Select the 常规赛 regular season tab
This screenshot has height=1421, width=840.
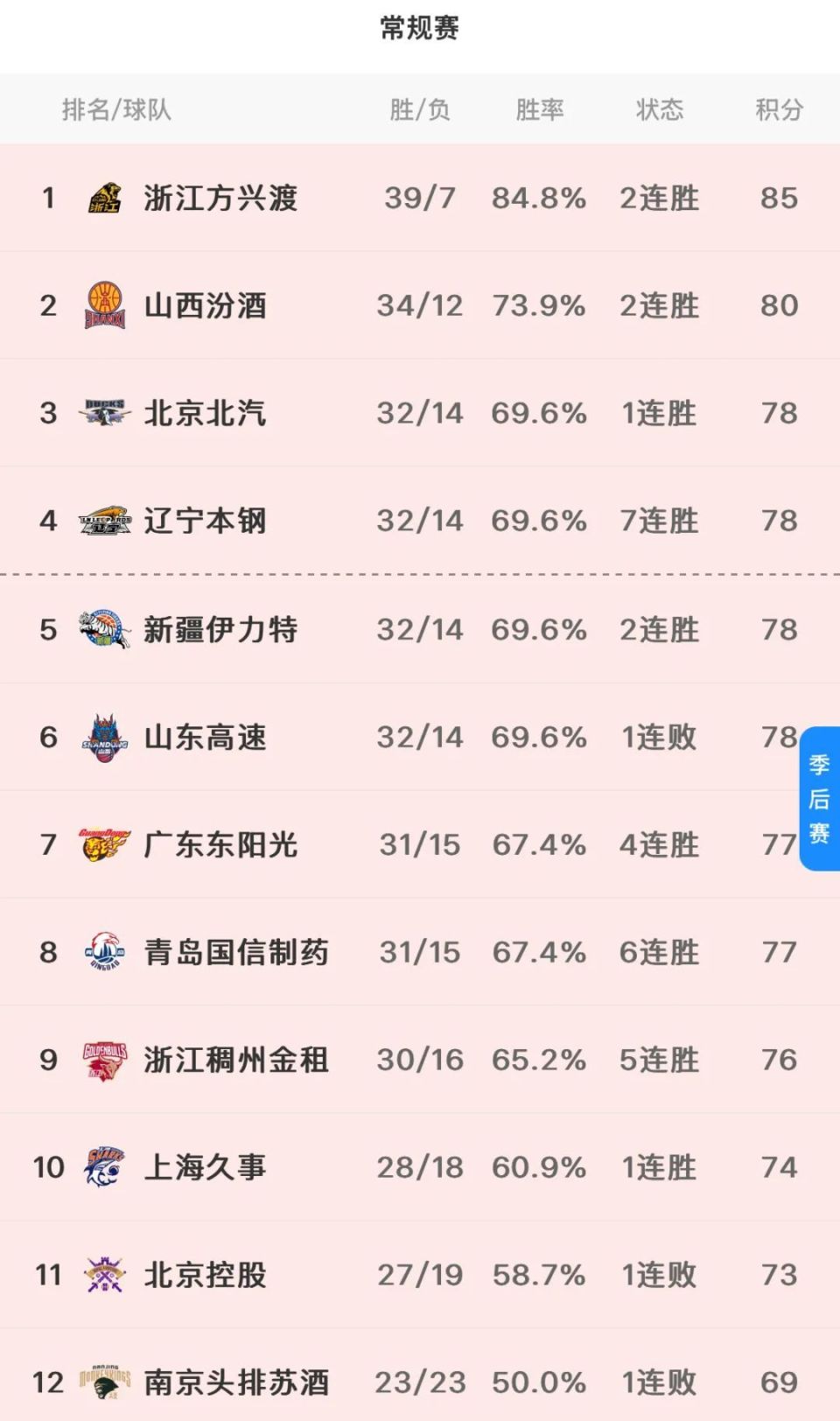(420, 26)
